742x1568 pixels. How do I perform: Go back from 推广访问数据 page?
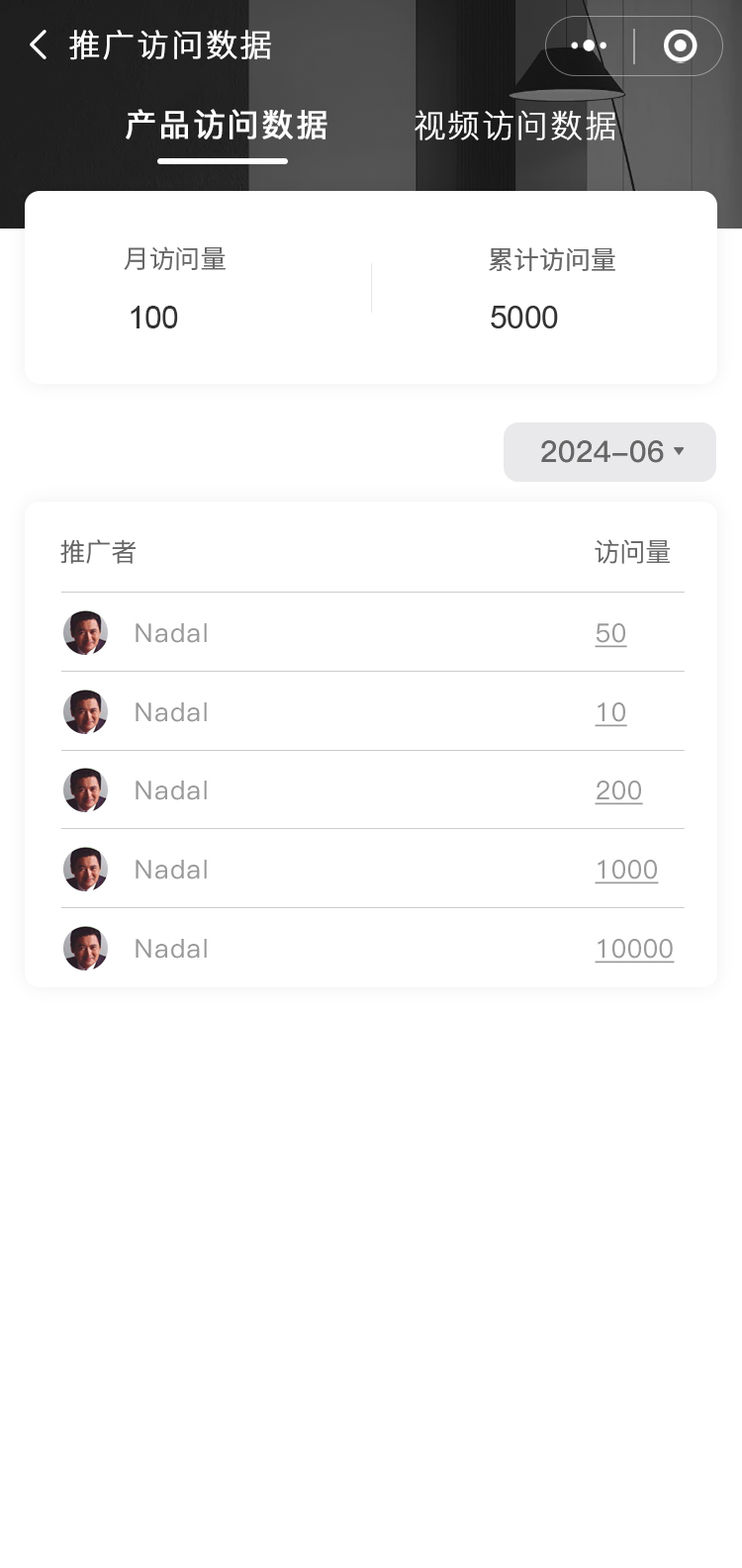(39, 46)
